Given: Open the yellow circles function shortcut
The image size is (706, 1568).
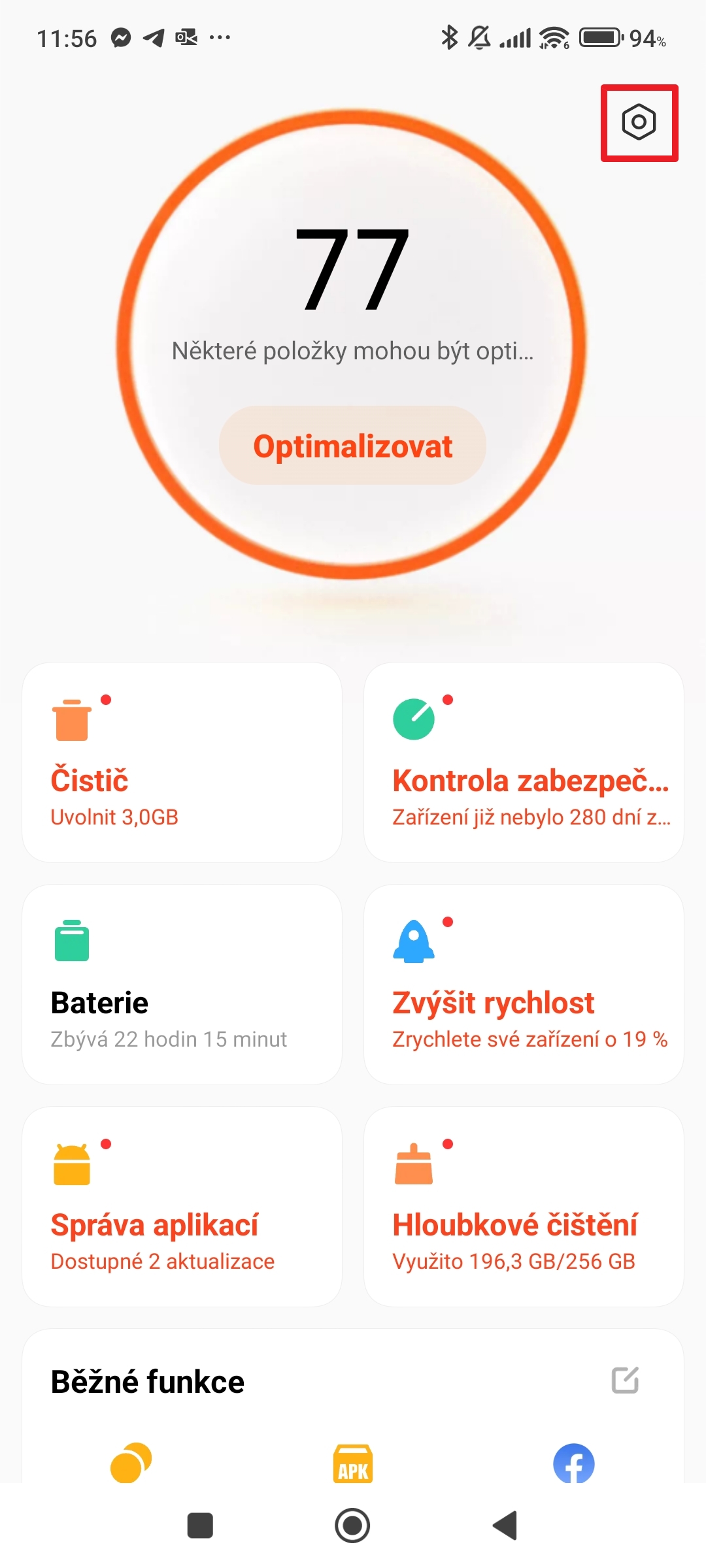Looking at the screenshot, I should 131,1463.
